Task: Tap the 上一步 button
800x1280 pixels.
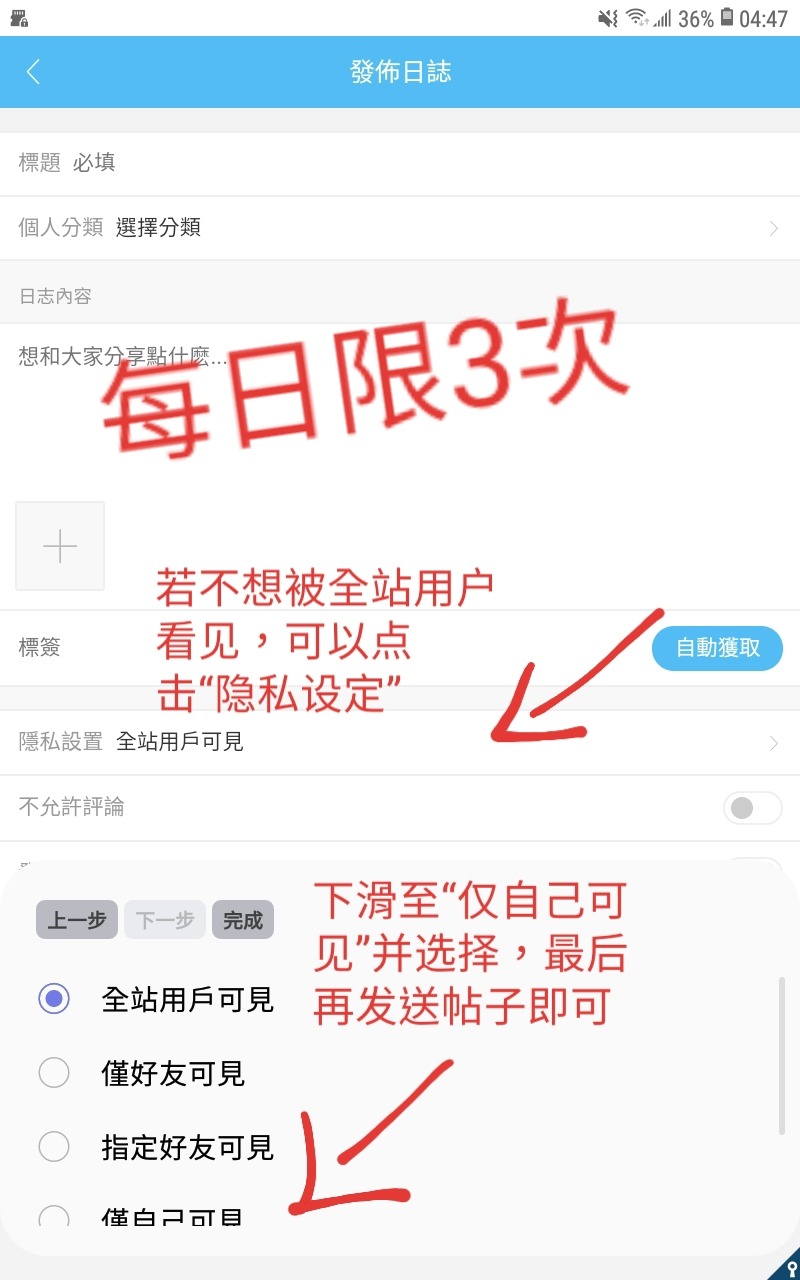Action: (x=77, y=920)
